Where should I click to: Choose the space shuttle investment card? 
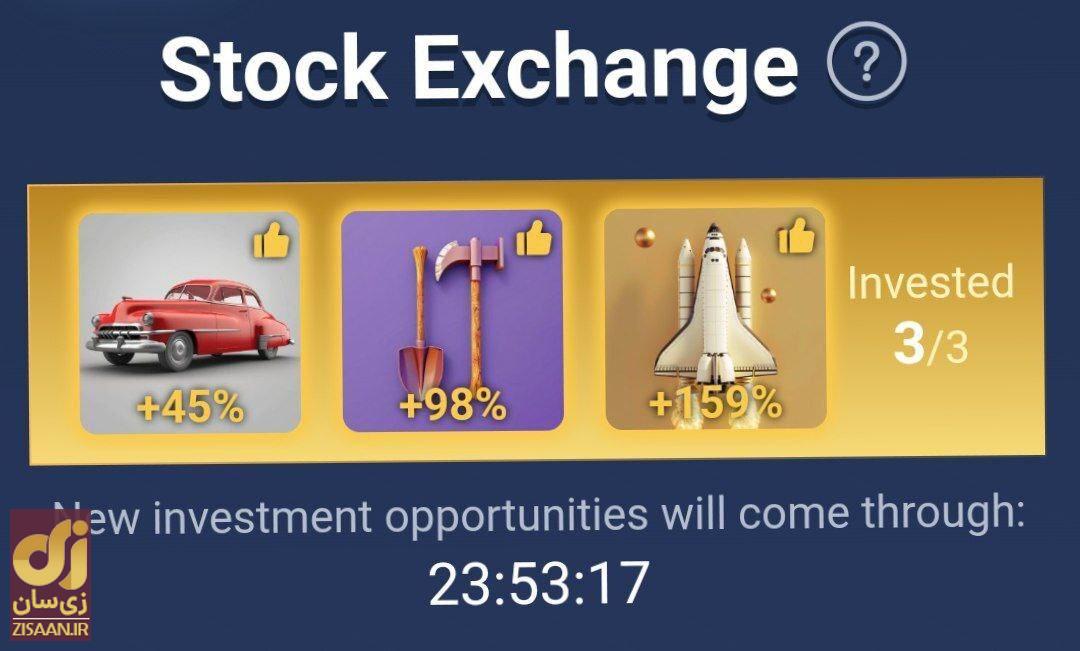pyautogui.click(x=715, y=320)
